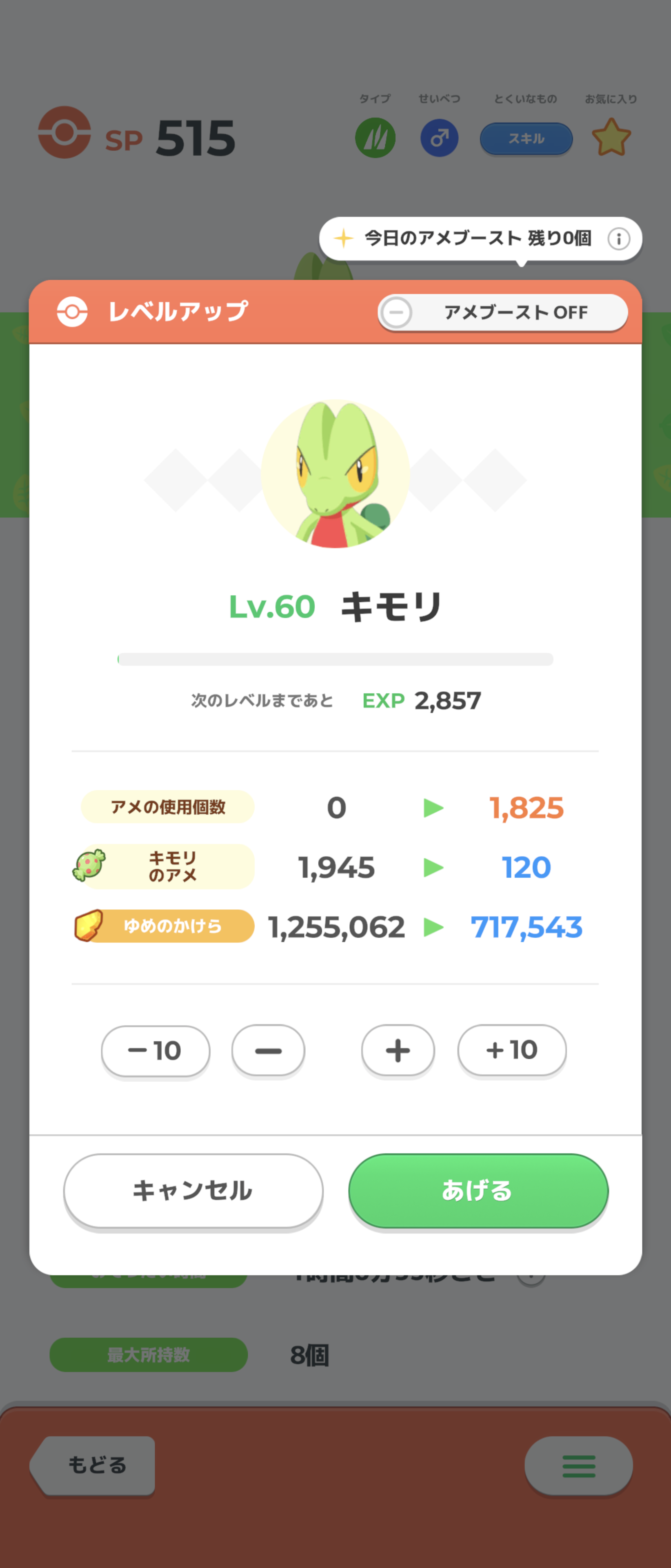Toggle the アメブースト OFF switch
The image size is (671, 1568).
(502, 313)
